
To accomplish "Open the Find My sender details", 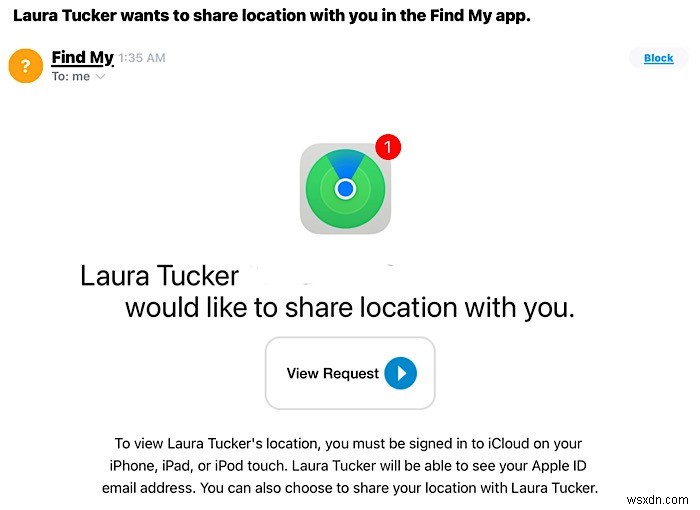I will [x=82, y=57].
